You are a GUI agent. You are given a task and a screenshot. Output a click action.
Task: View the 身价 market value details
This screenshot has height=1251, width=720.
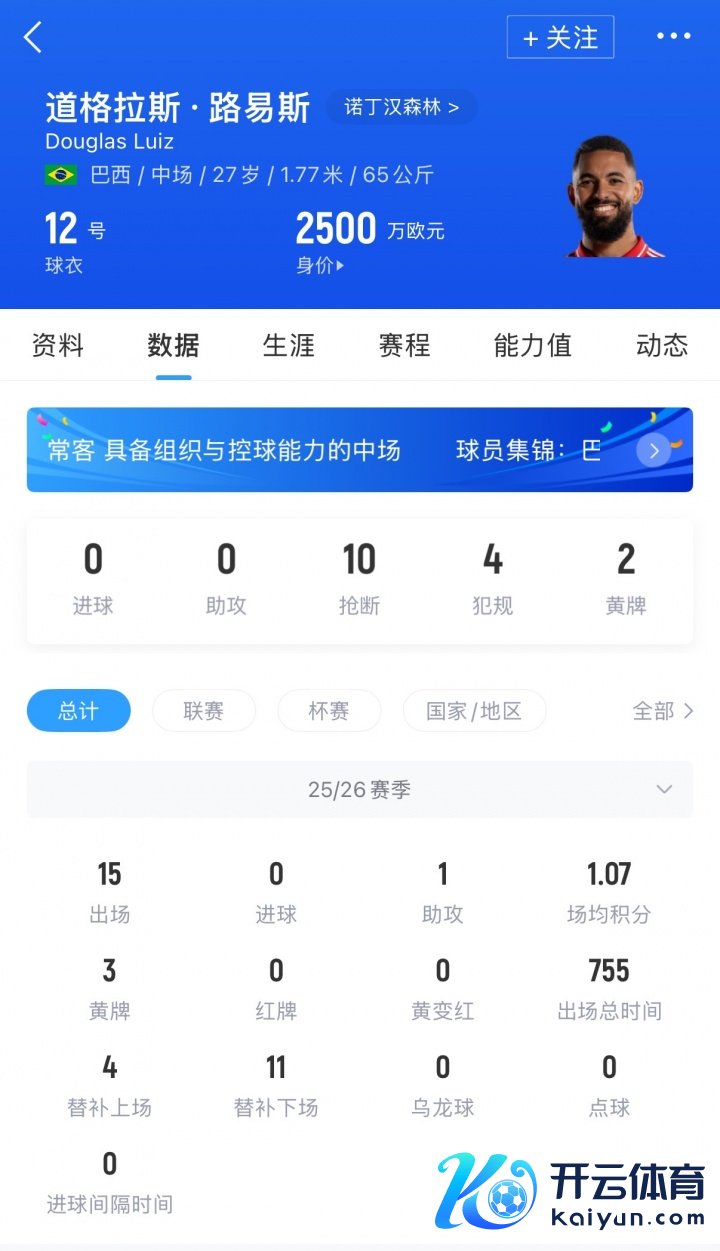[x=320, y=266]
